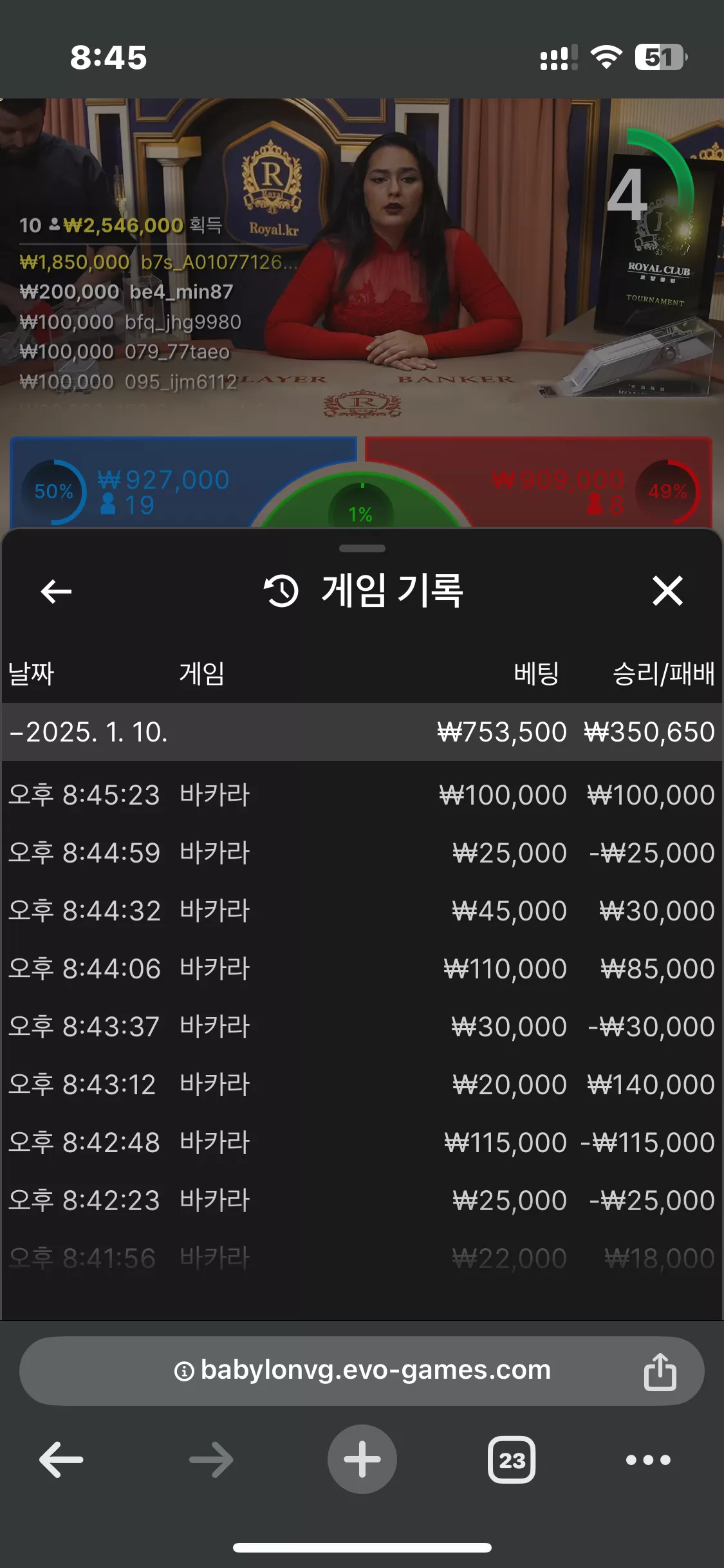Open the 오후 8:43:37 바카라 record
Viewport: 724px width, 1568px height.
click(362, 1027)
